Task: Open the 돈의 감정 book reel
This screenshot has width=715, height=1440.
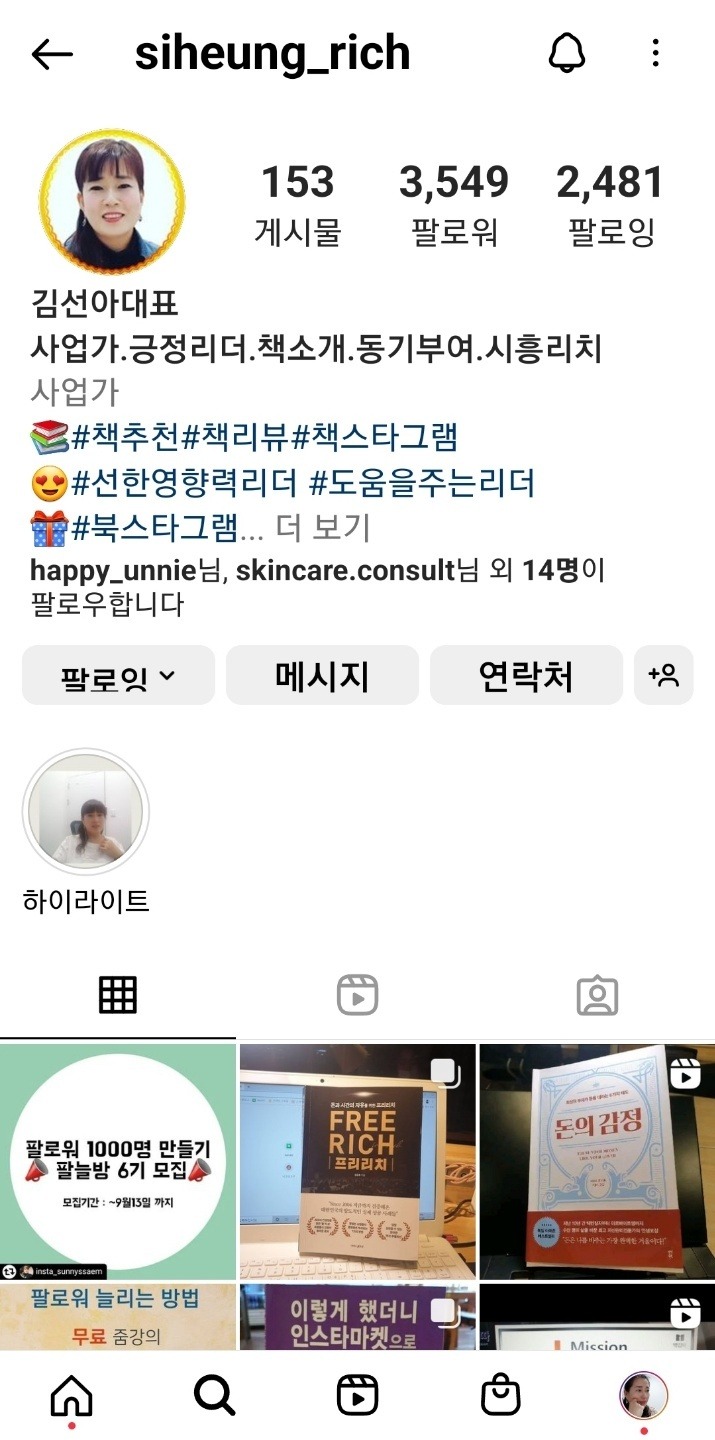Action: coord(597,1161)
